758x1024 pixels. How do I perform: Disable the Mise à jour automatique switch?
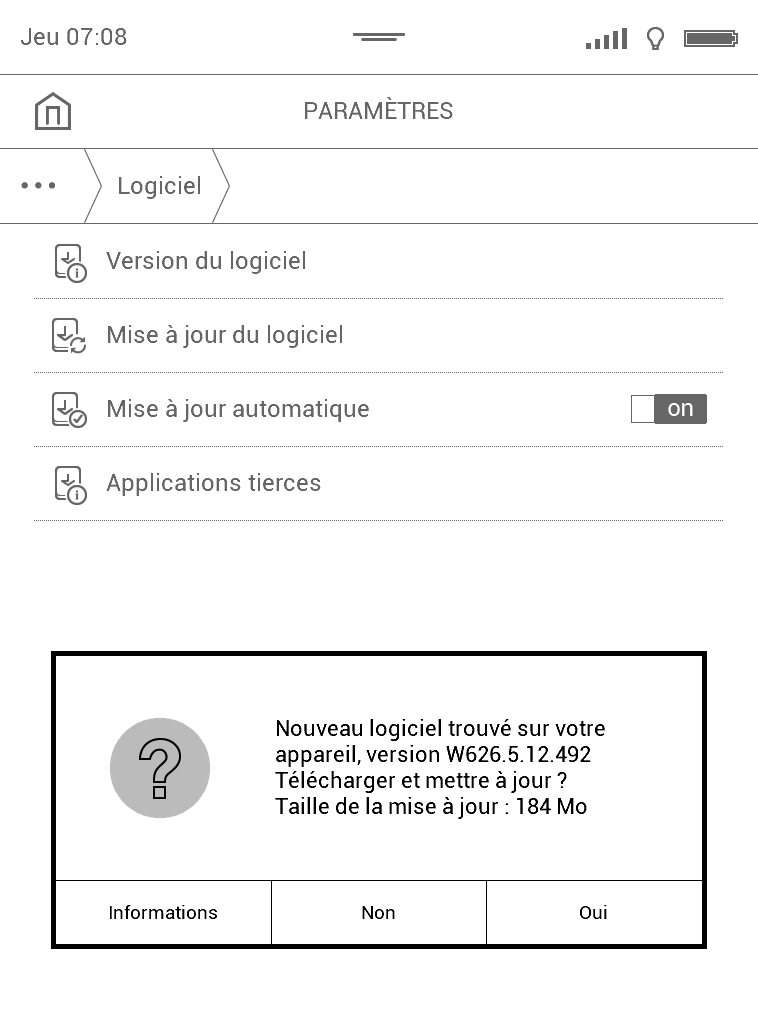click(x=668, y=409)
